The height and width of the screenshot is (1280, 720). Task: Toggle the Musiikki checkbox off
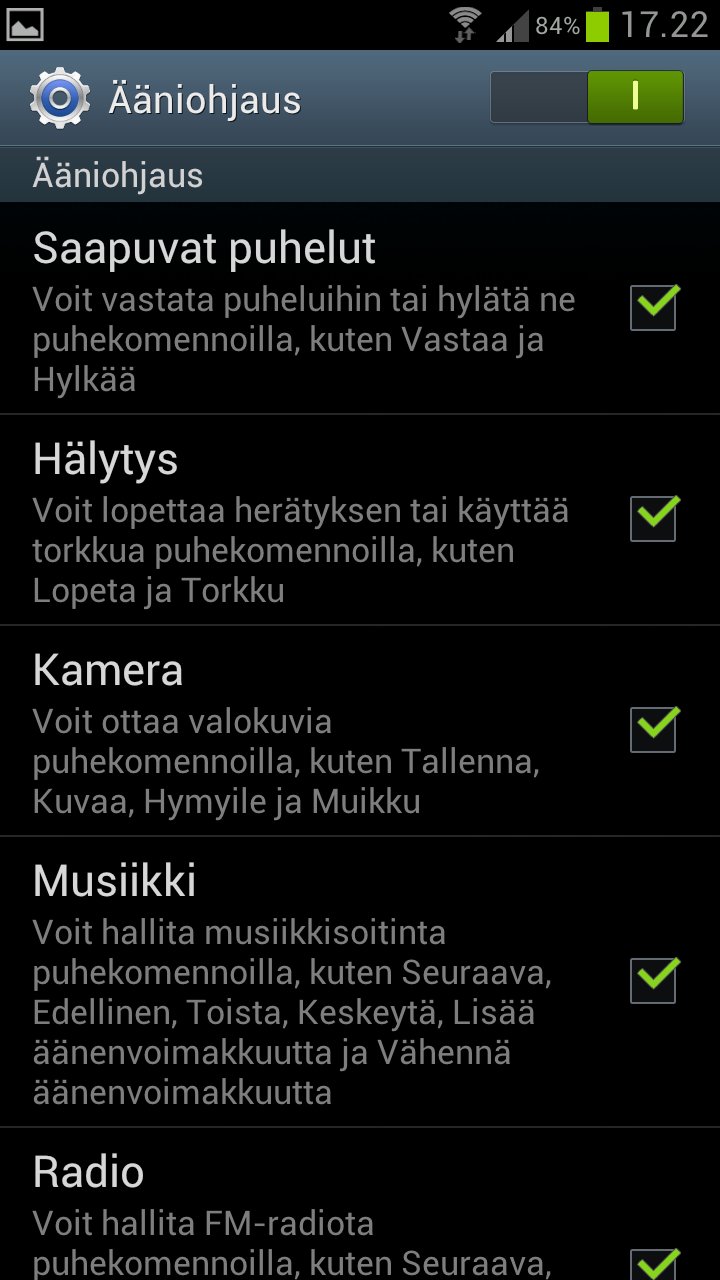[654, 981]
